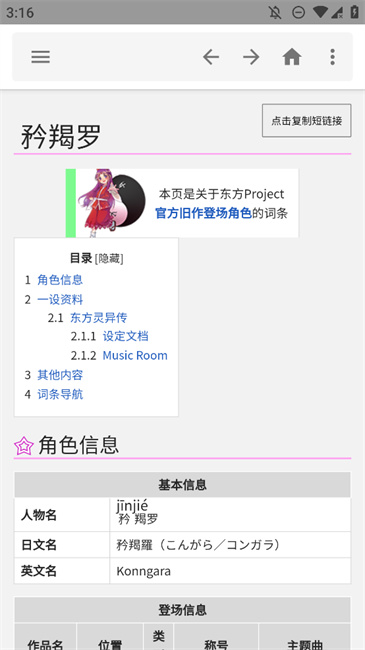Jump to 词条导航 section

(60, 394)
